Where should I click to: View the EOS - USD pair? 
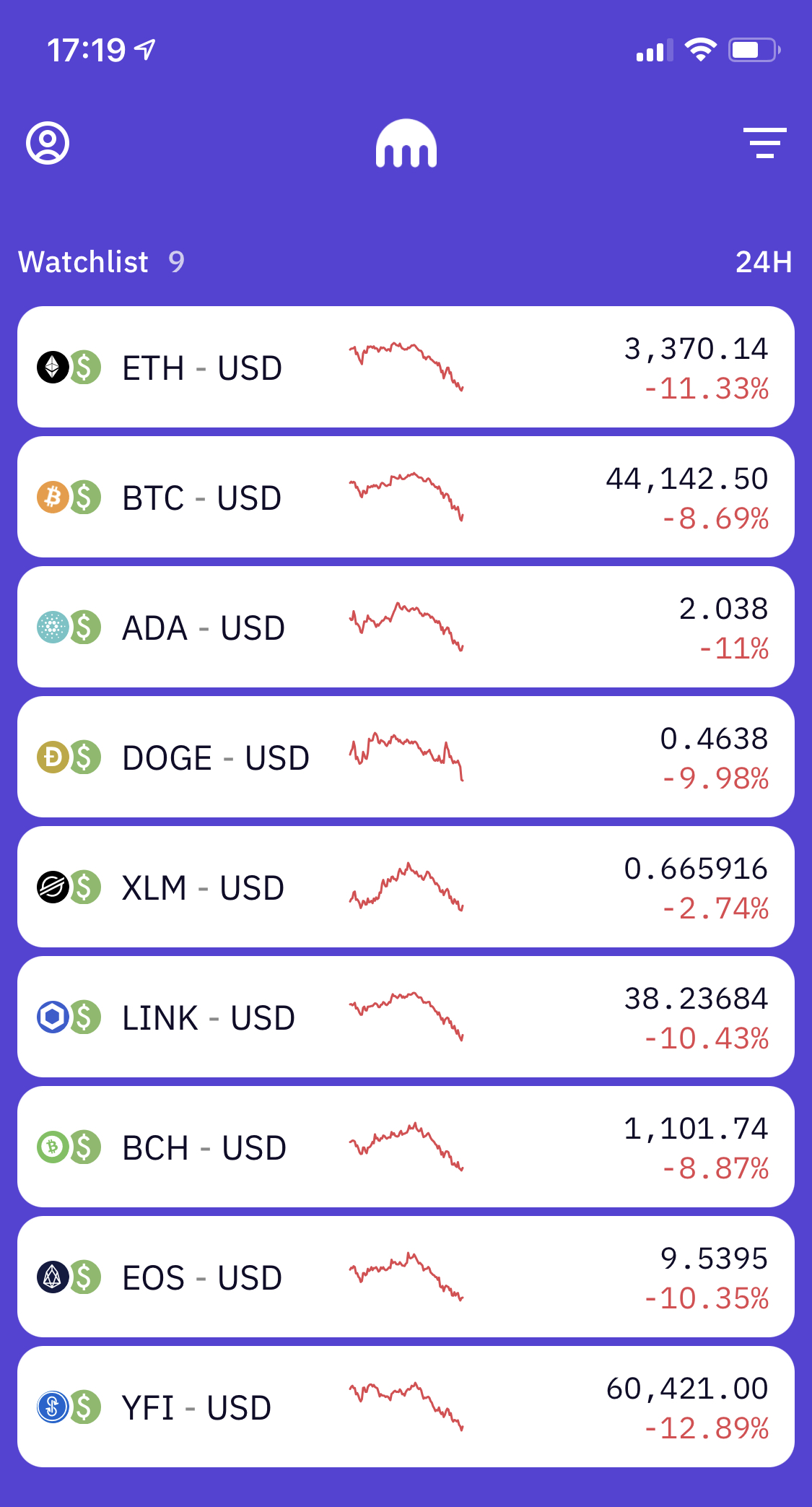[406, 1277]
